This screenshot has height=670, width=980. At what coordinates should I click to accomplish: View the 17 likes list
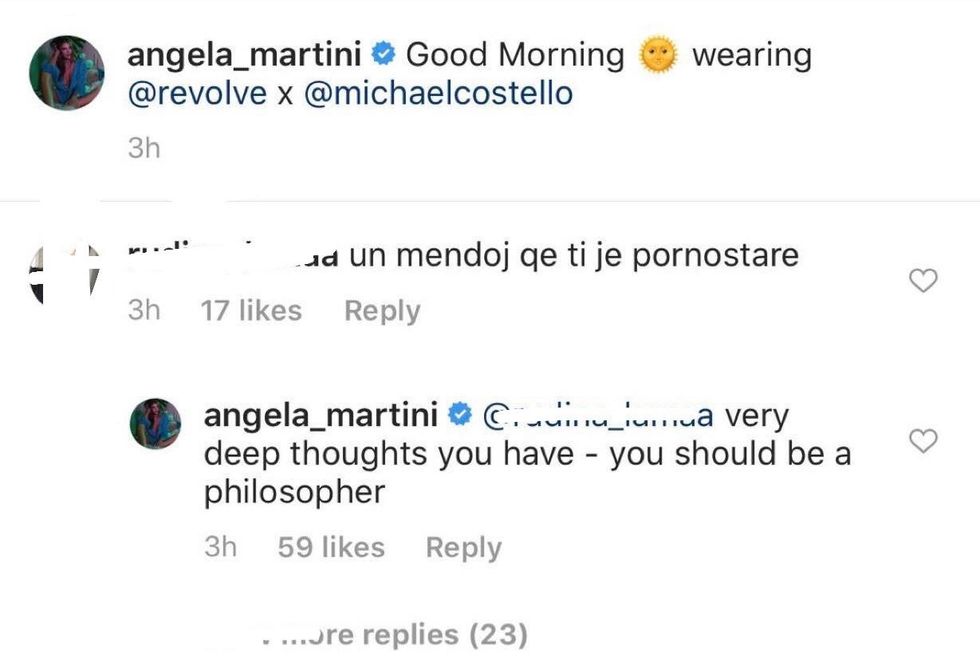coord(251,311)
